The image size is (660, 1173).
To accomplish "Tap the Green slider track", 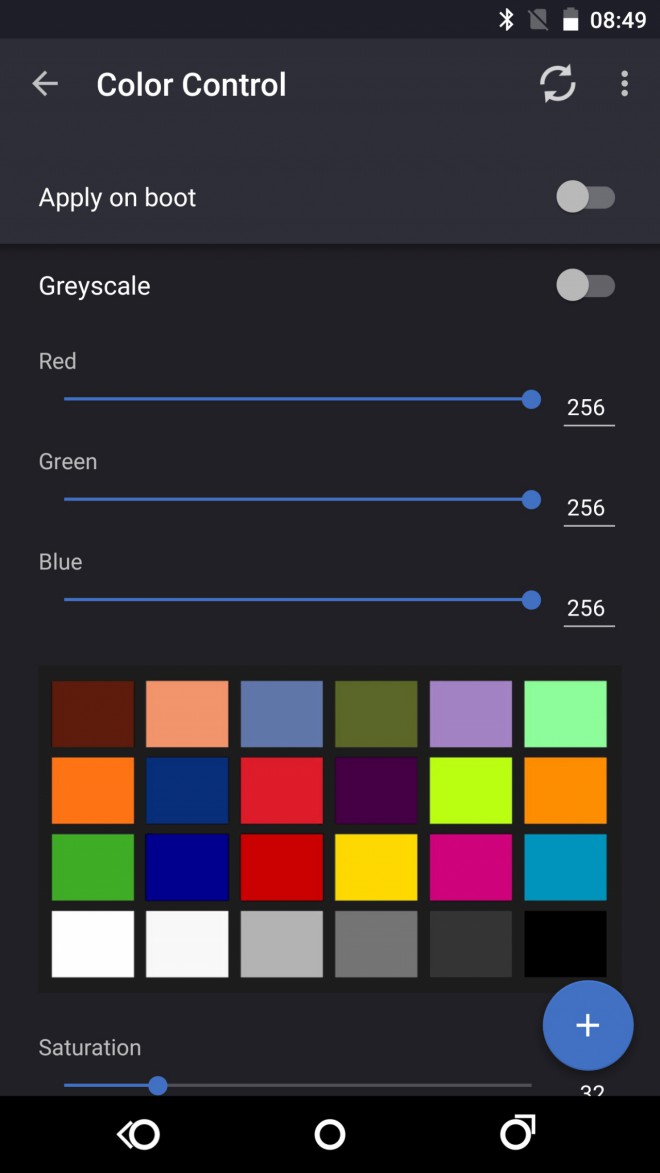I will pyautogui.click(x=298, y=499).
